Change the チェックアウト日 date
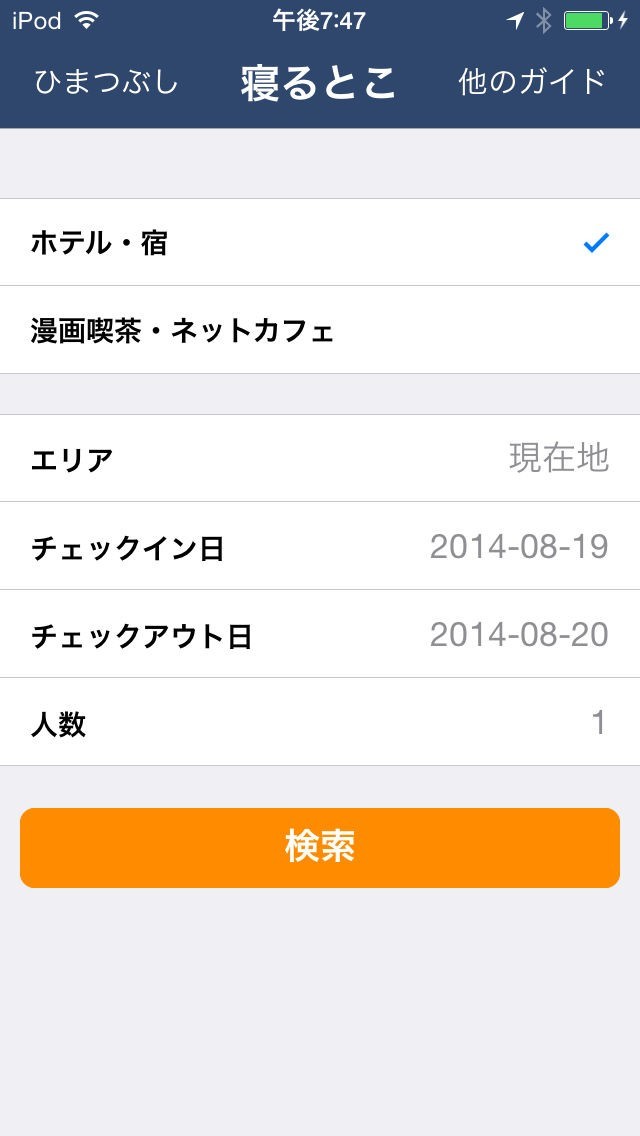Viewport: 640px width, 1136px height. coord(320,635)
